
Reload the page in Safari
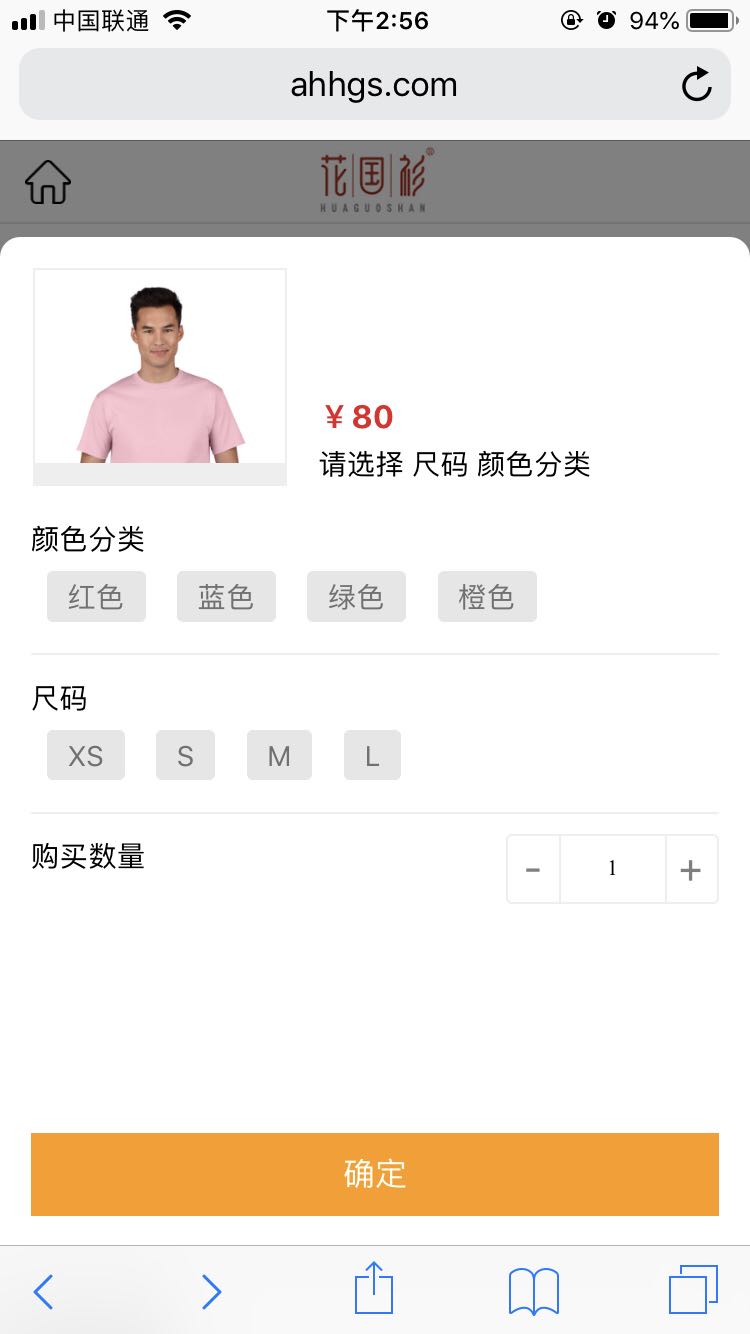click(696, 85)
